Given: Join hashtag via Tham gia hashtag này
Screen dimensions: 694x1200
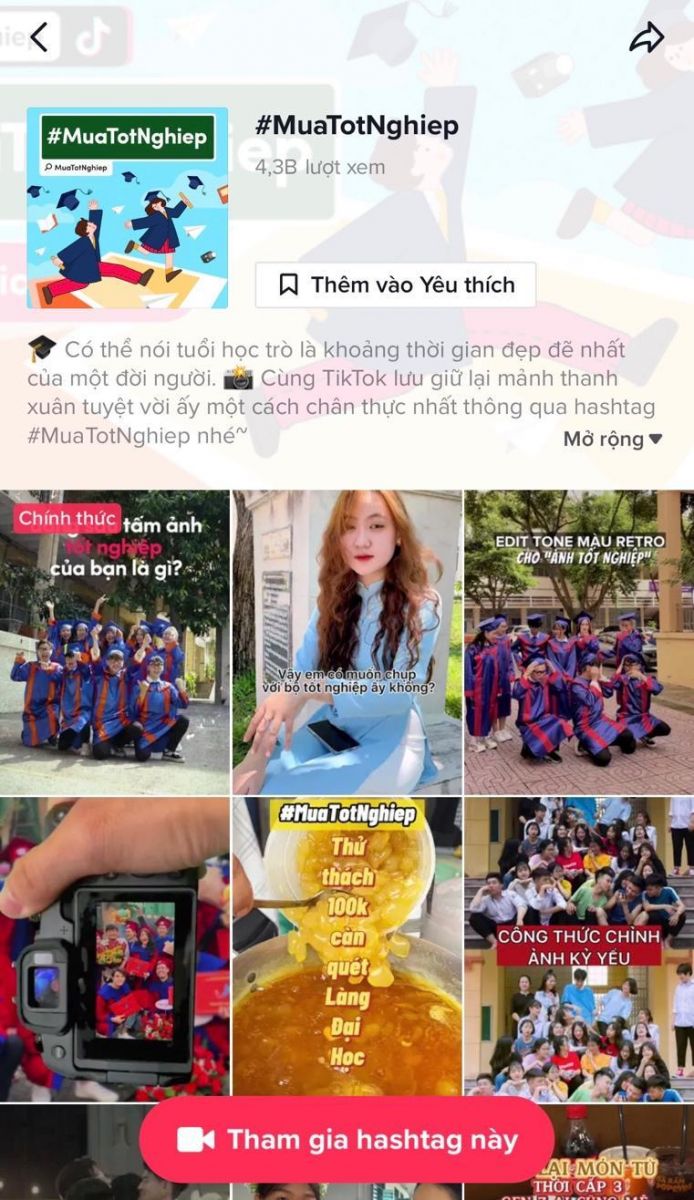Looking at the screenshot, I should (x=346, y=1140).
